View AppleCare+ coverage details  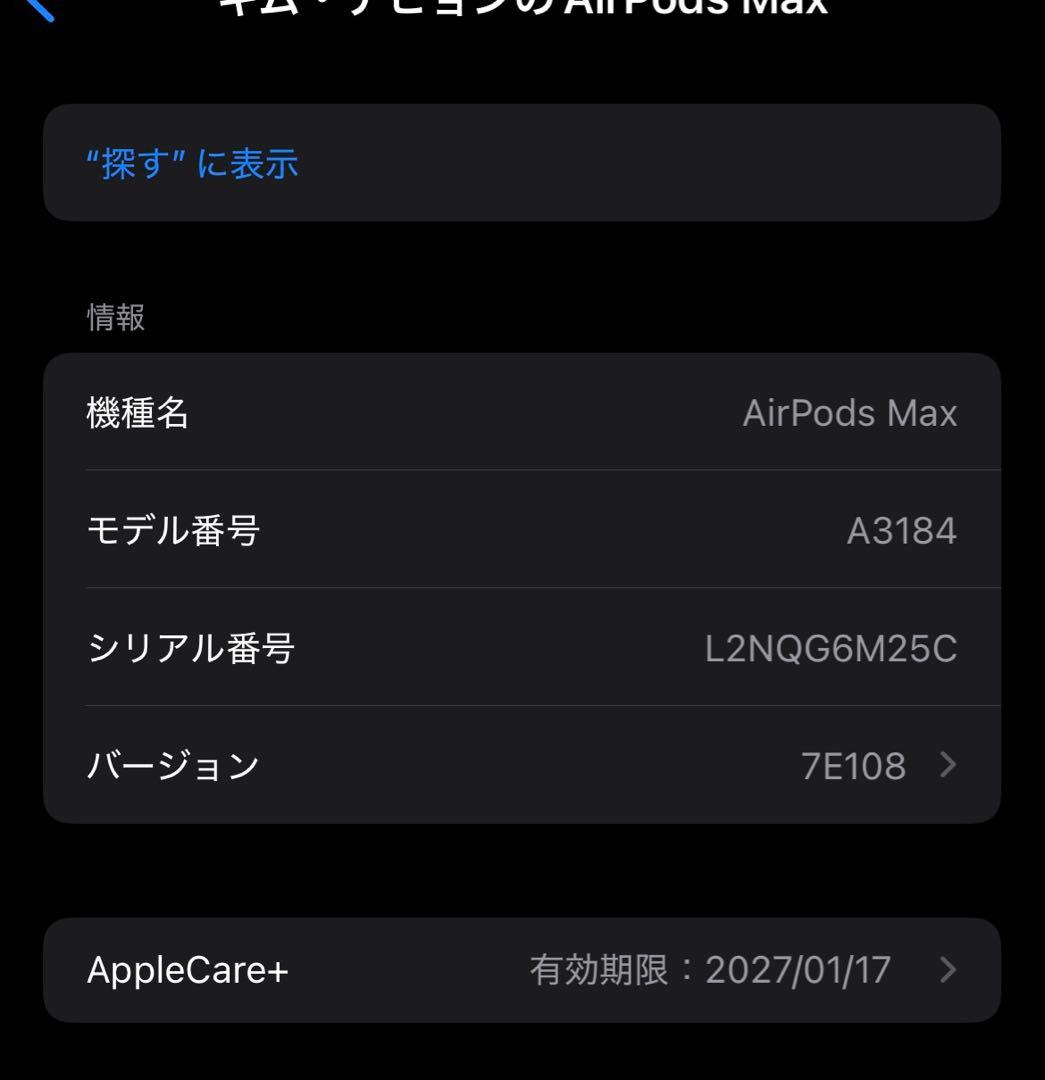[520, 969]
